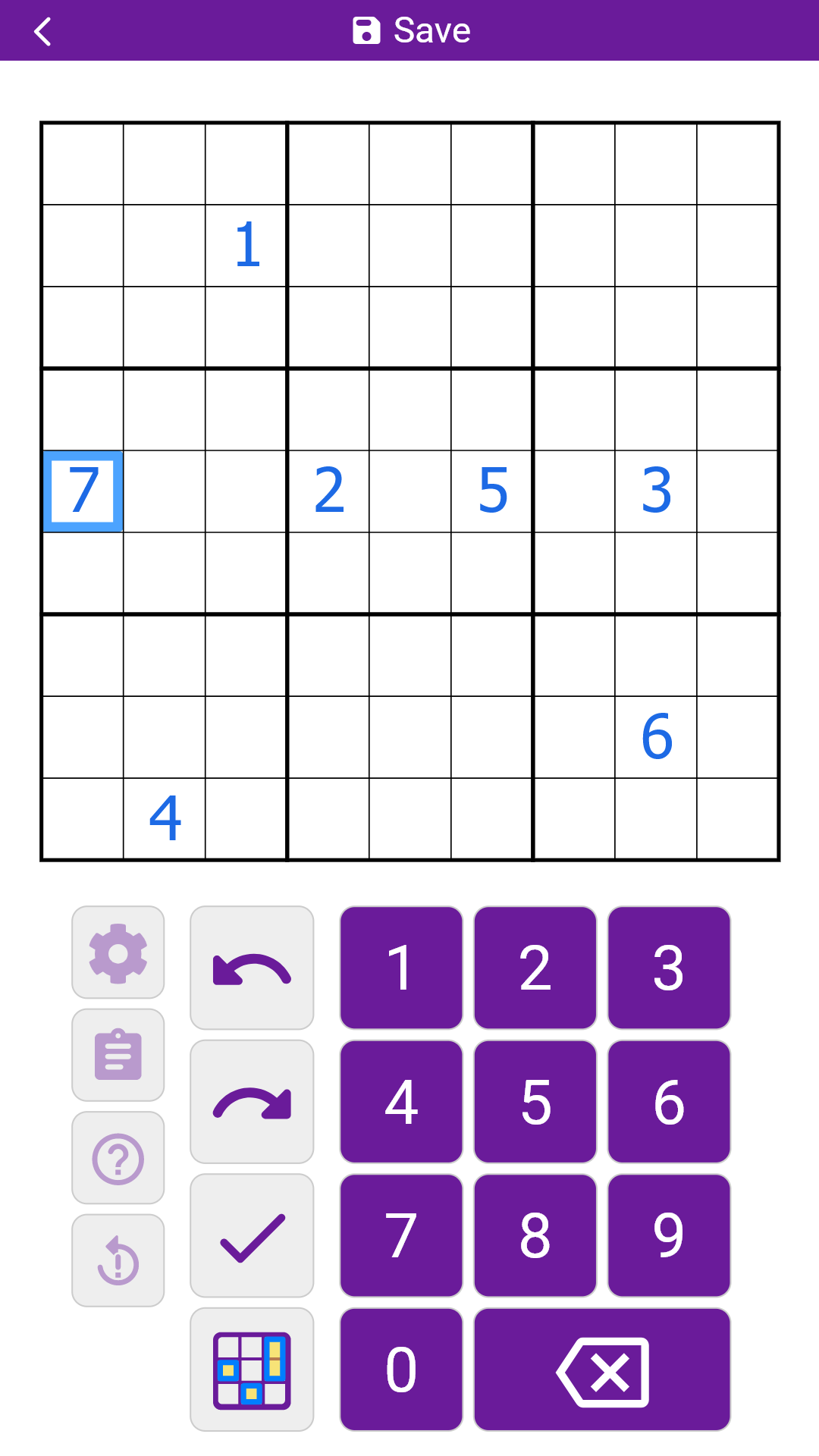Check the puzzle with the checkmark icon
This screenshot has width=819, height=1456.
point(252,1235)
